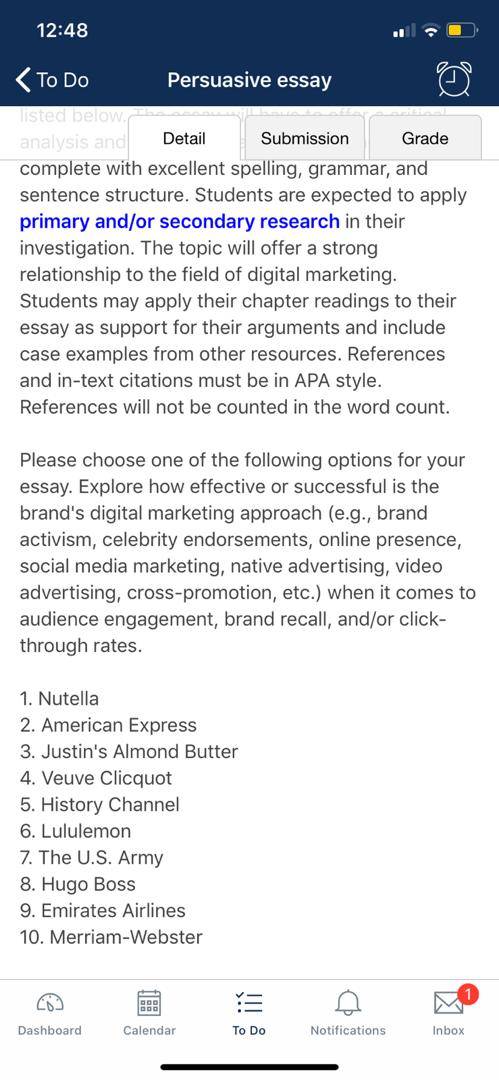View the Grade tab
This screenshot has height=1080, width=499.
tap(425, 138)
